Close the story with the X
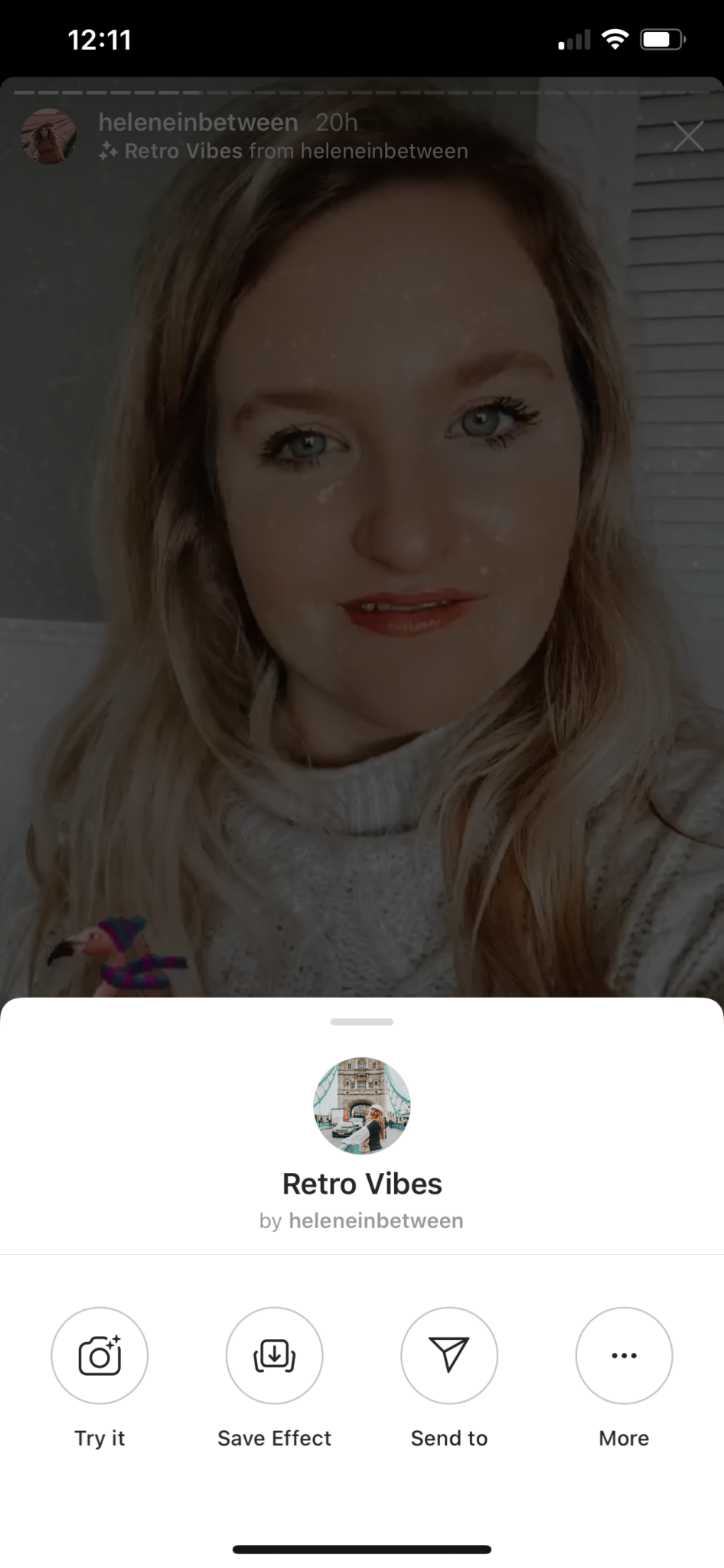 tap(687, 136)
